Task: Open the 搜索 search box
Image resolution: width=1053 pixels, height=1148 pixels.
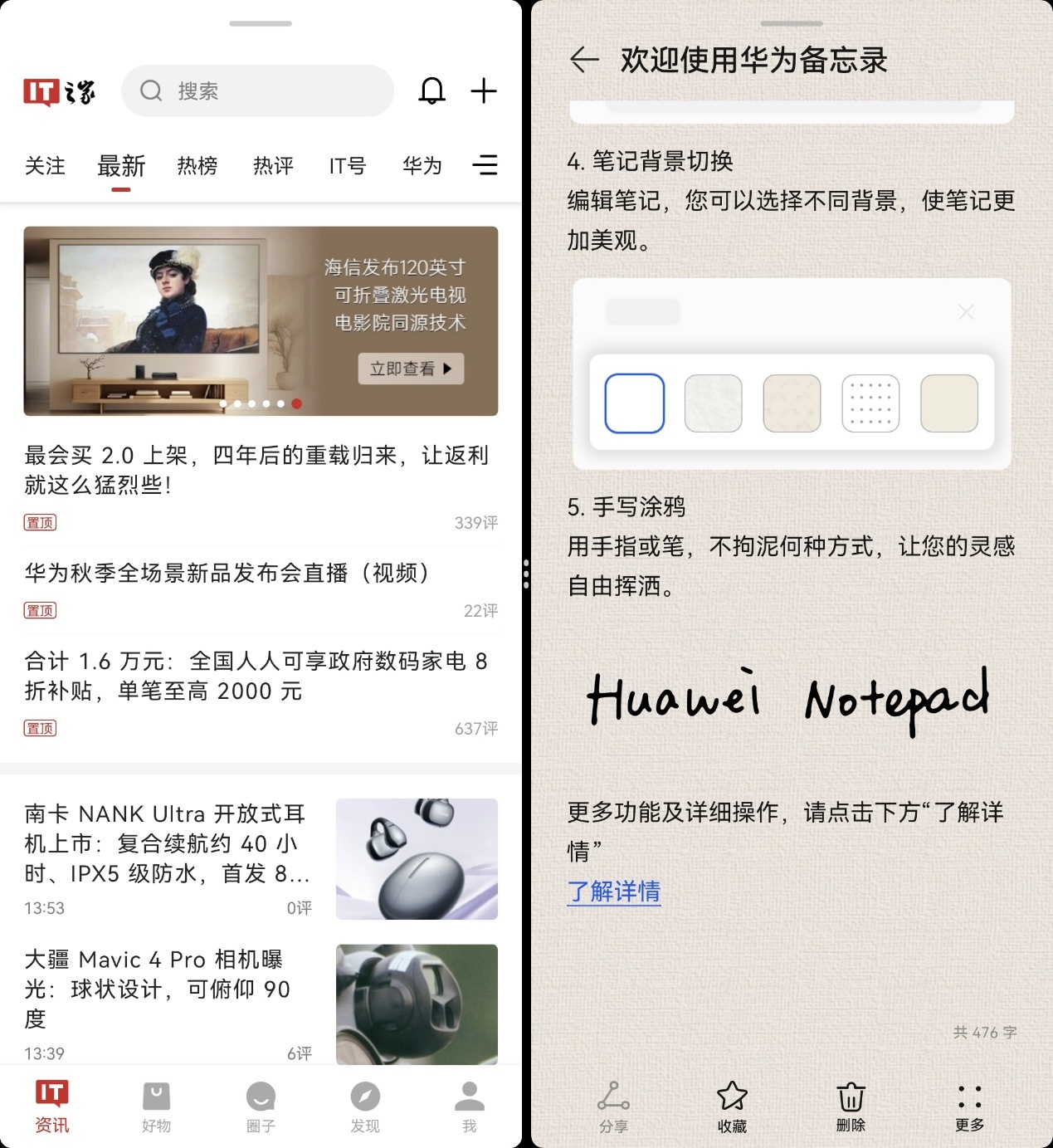Action: (257, 90)
